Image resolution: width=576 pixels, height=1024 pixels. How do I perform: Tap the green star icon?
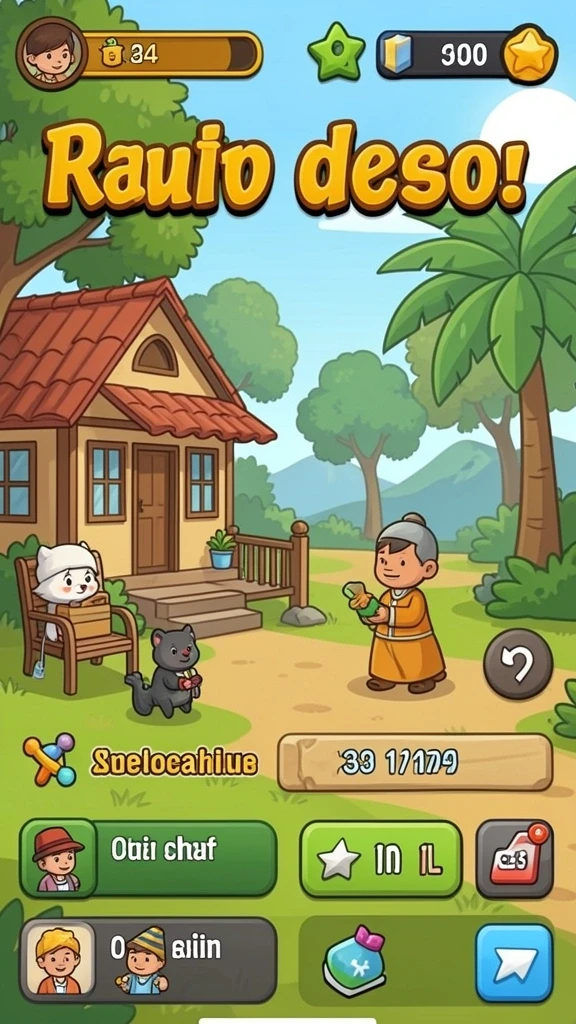336,52
